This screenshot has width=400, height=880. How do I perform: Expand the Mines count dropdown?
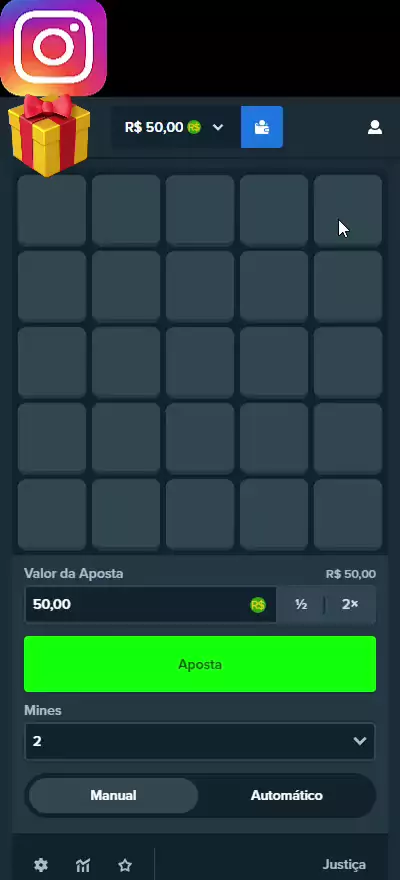[200, 741]
